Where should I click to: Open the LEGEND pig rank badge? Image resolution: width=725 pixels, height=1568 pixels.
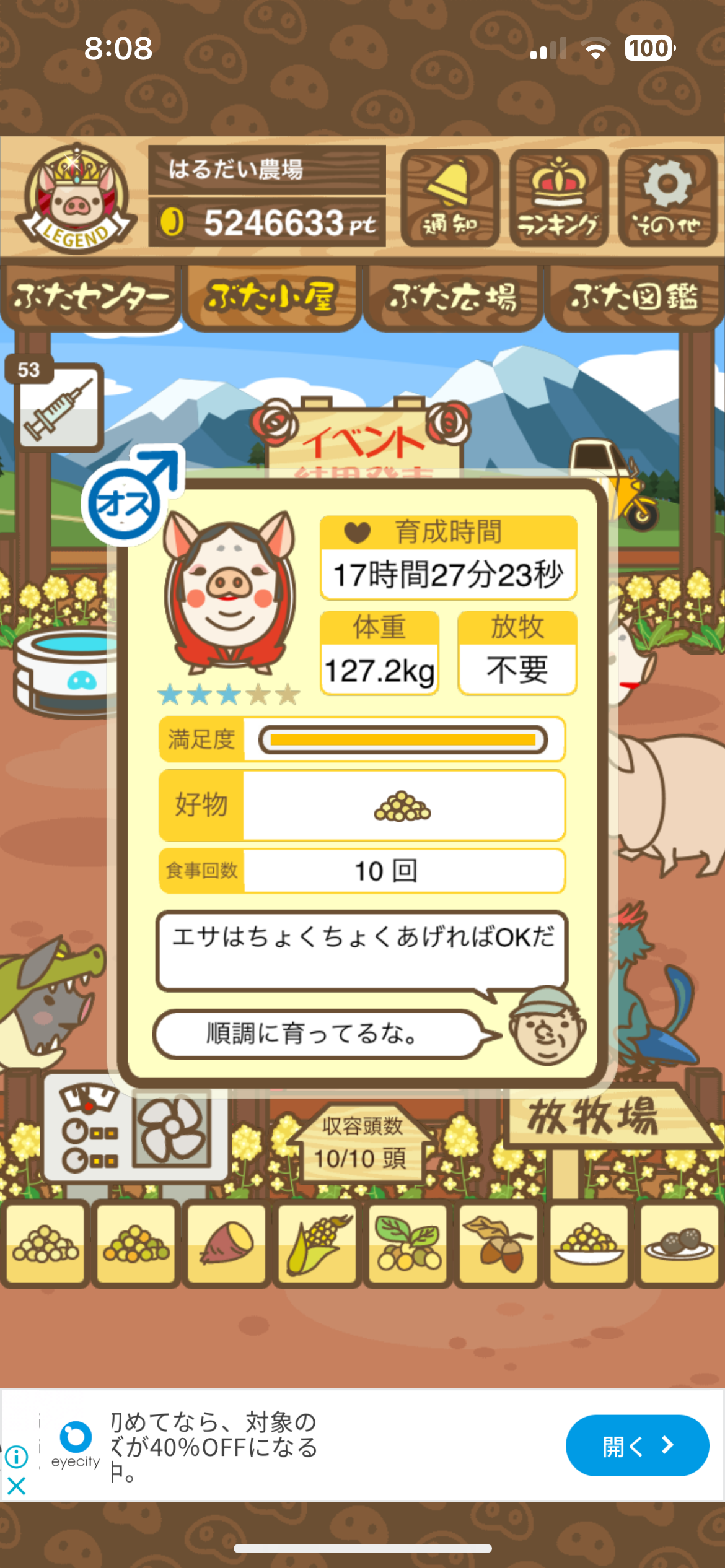(x=76, y=198)
